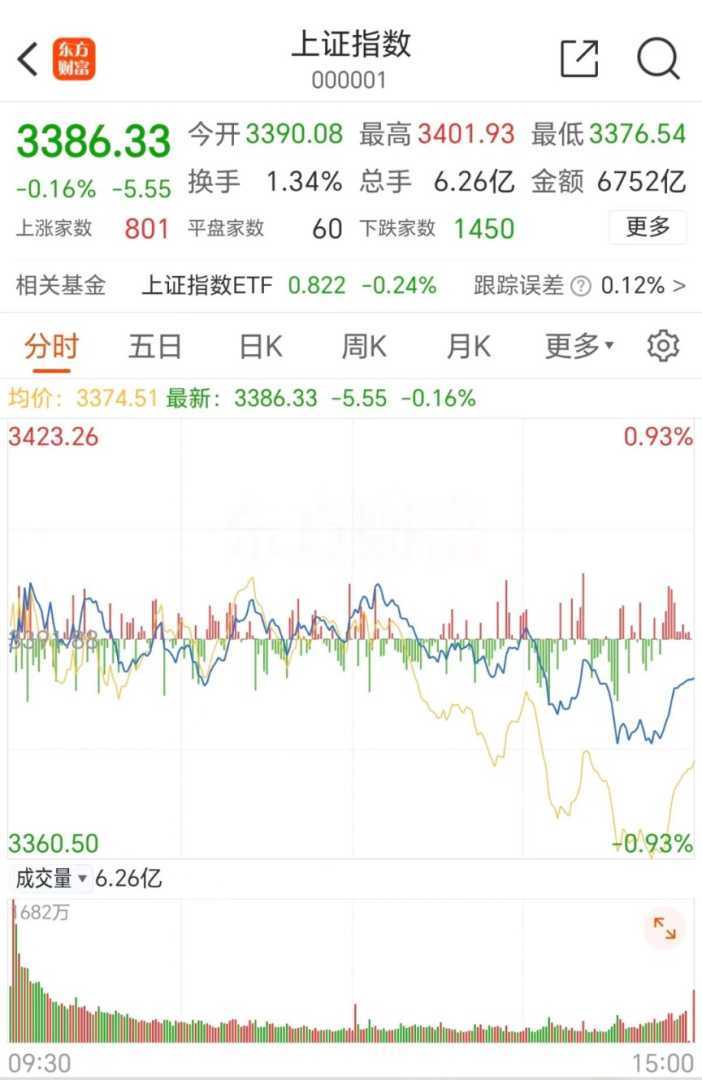Change the 成交量 indicator dropdown
702x1080 pixels.
coord(51,879)
